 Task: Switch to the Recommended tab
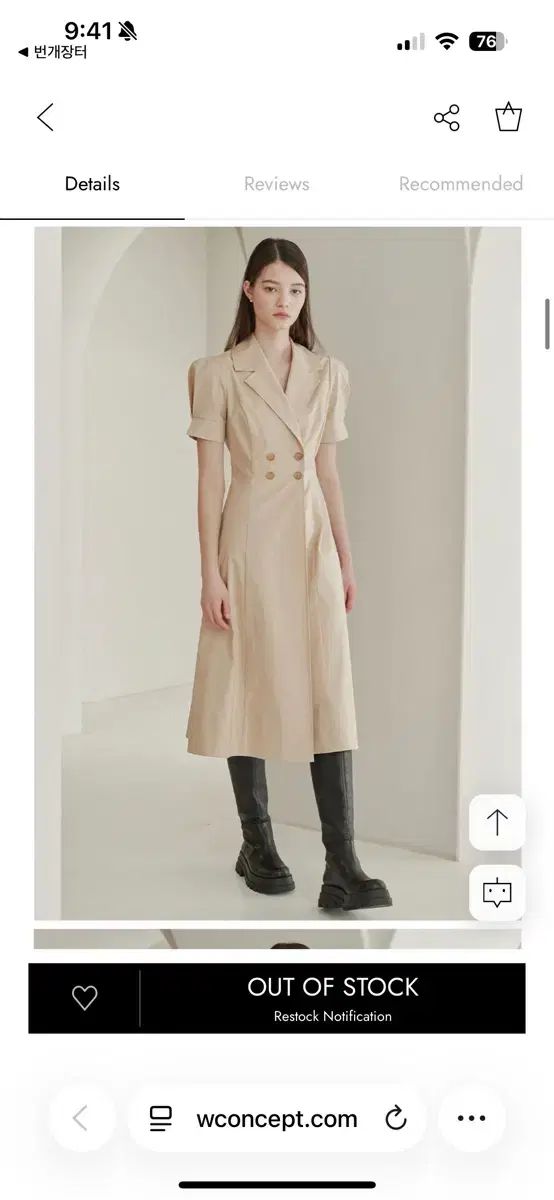click(461, 184)
